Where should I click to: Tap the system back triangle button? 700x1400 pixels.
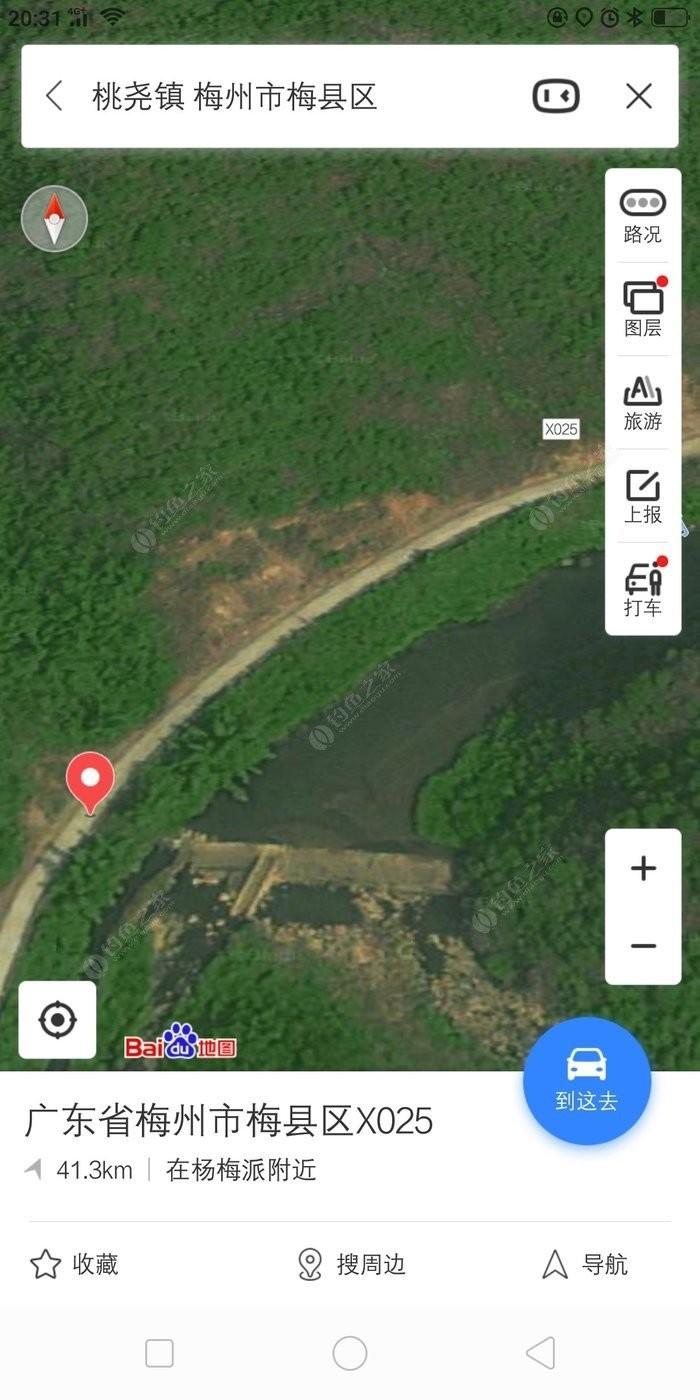540,1353
